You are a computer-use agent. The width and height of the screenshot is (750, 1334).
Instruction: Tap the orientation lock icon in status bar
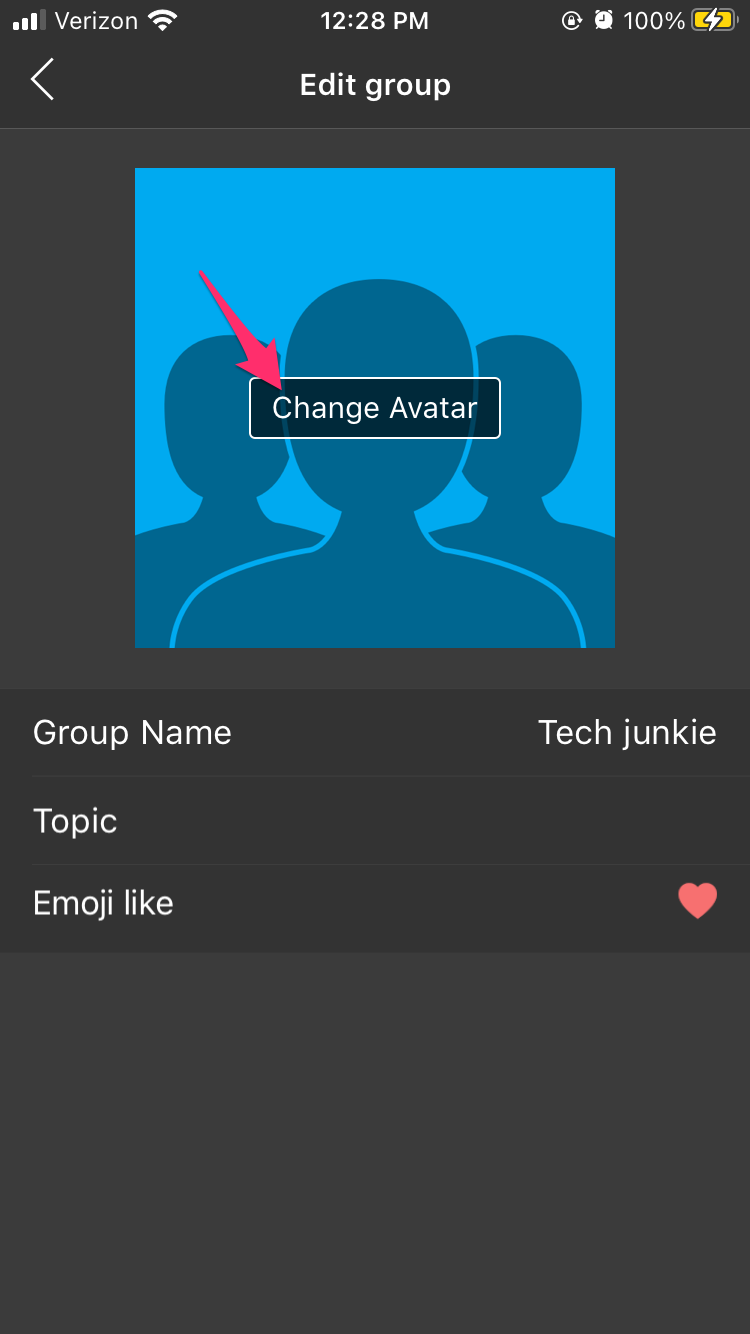click(571, 19)
